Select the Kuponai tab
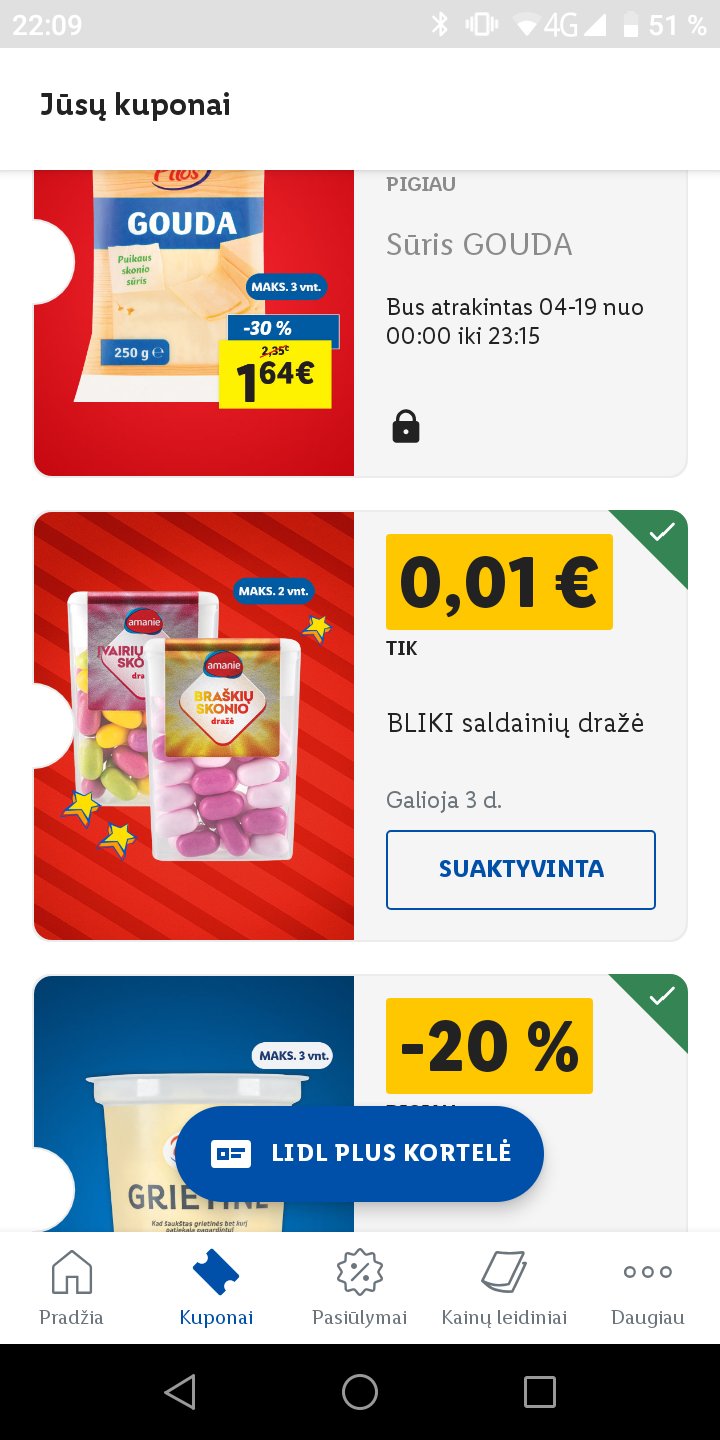 (216, 1288)
